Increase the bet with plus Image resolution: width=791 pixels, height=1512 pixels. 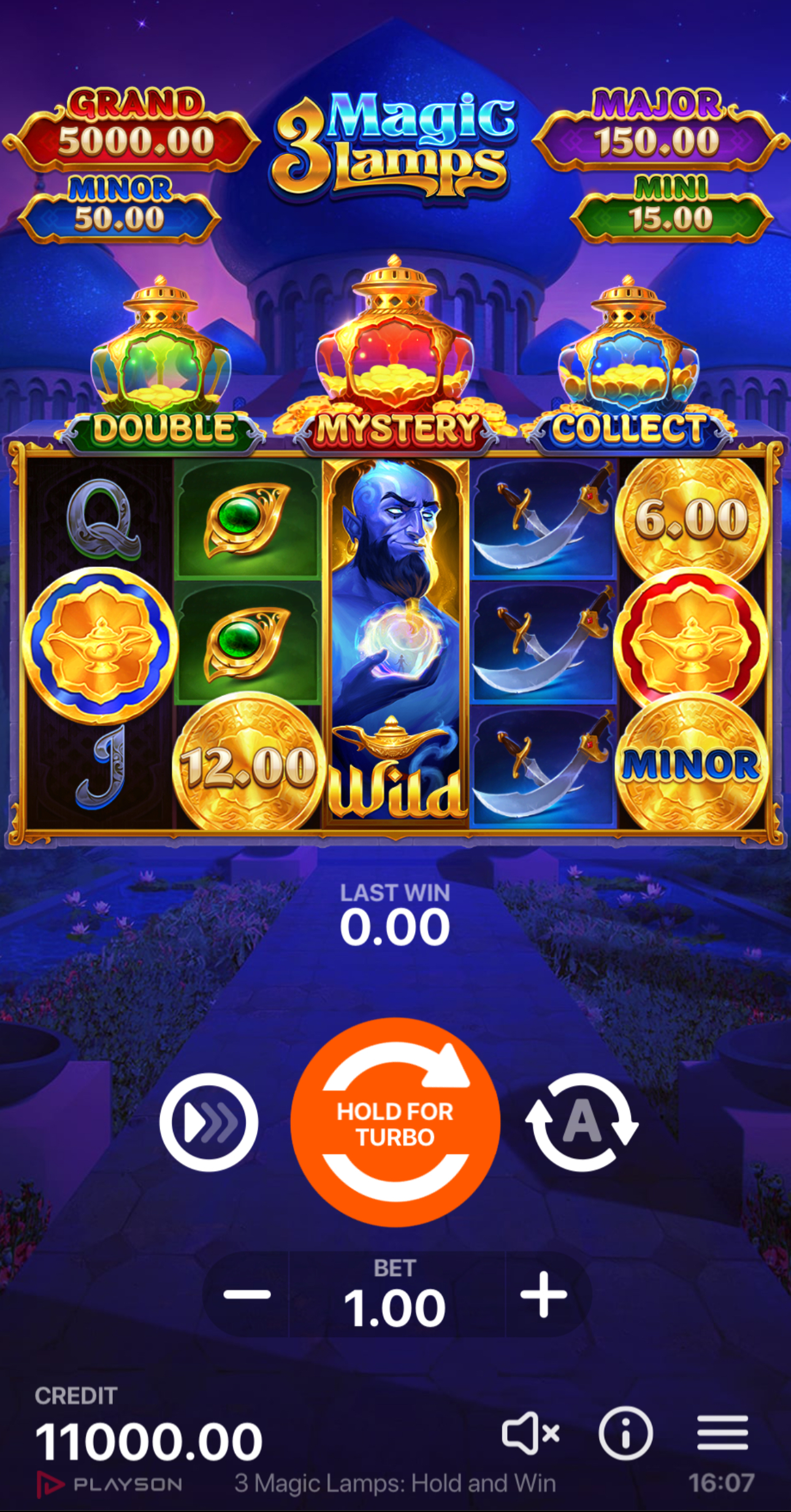tap(543, 1294)
